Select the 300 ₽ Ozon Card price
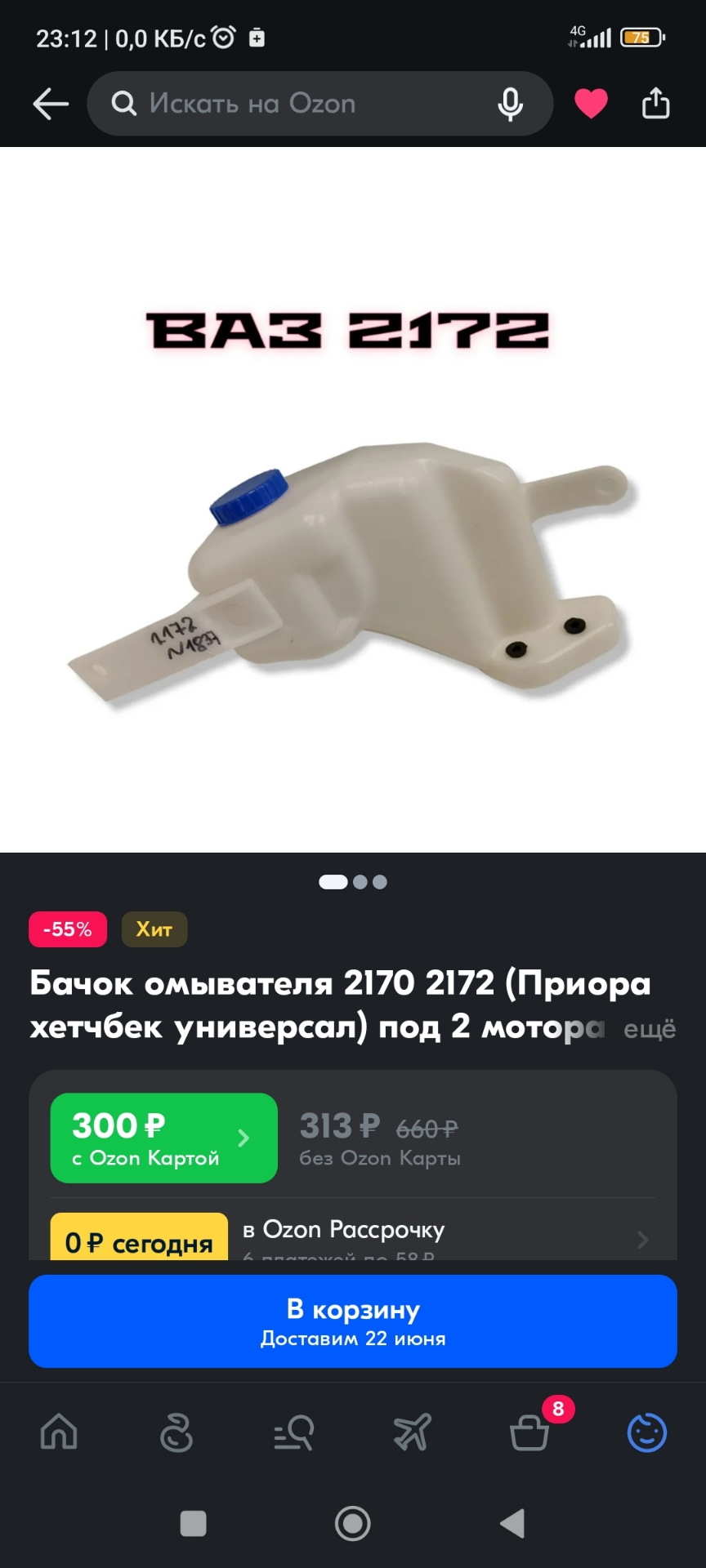This screenshot has width=706, height=1568. tap(163, 1138)
